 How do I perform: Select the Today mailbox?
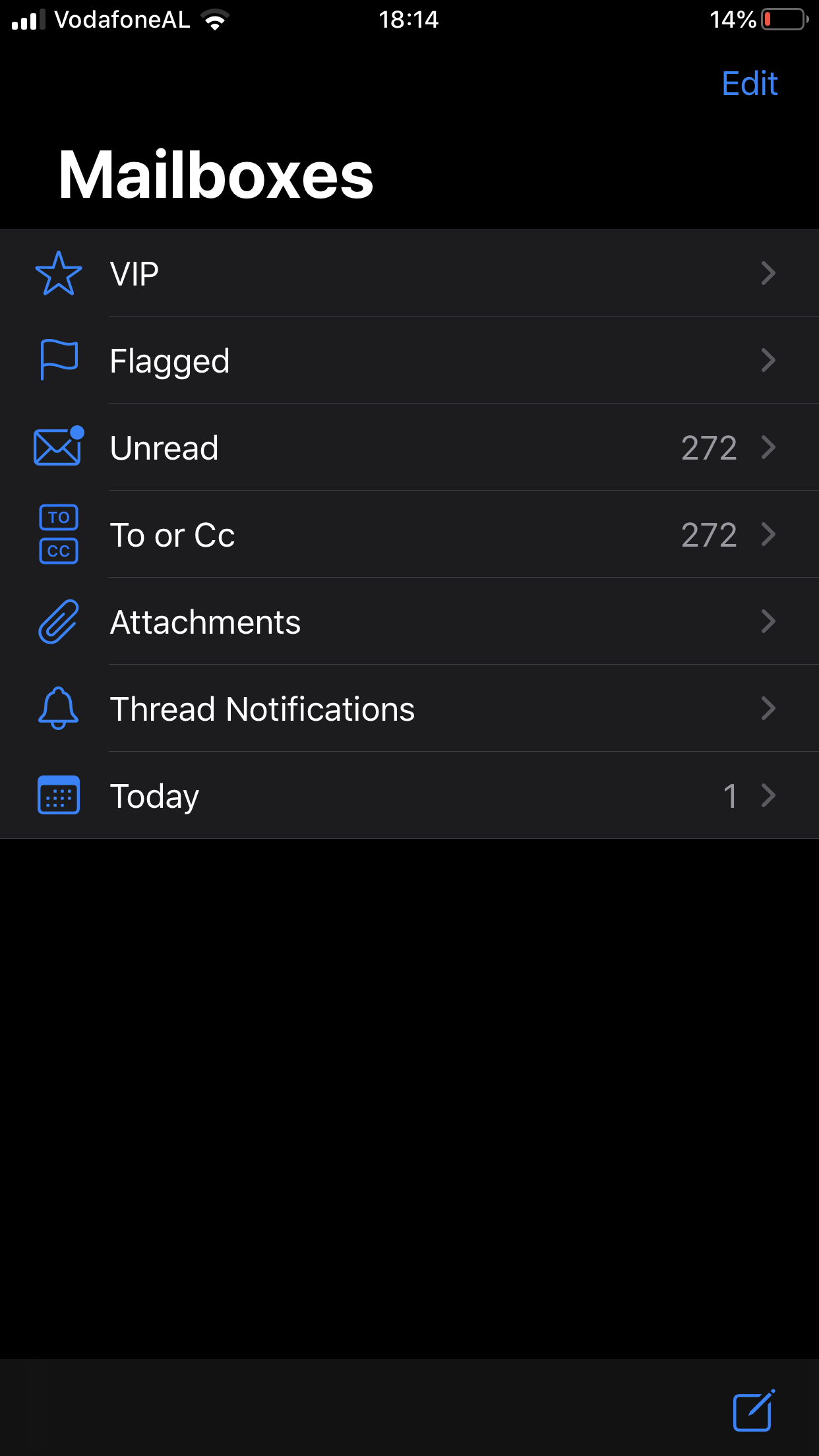[409, 795]
